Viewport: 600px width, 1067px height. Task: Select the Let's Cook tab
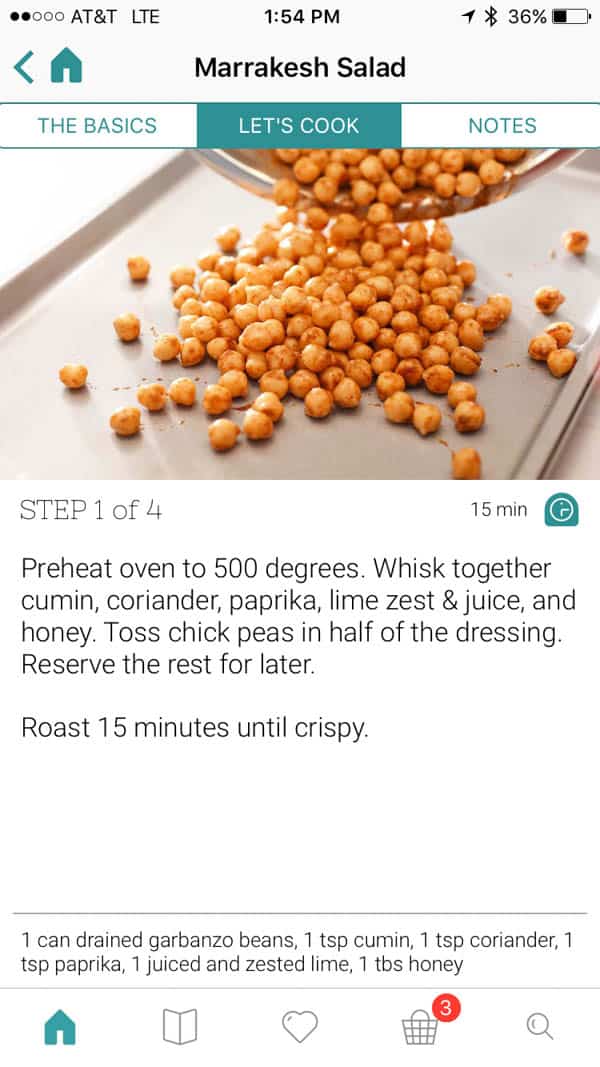(299, 126)
